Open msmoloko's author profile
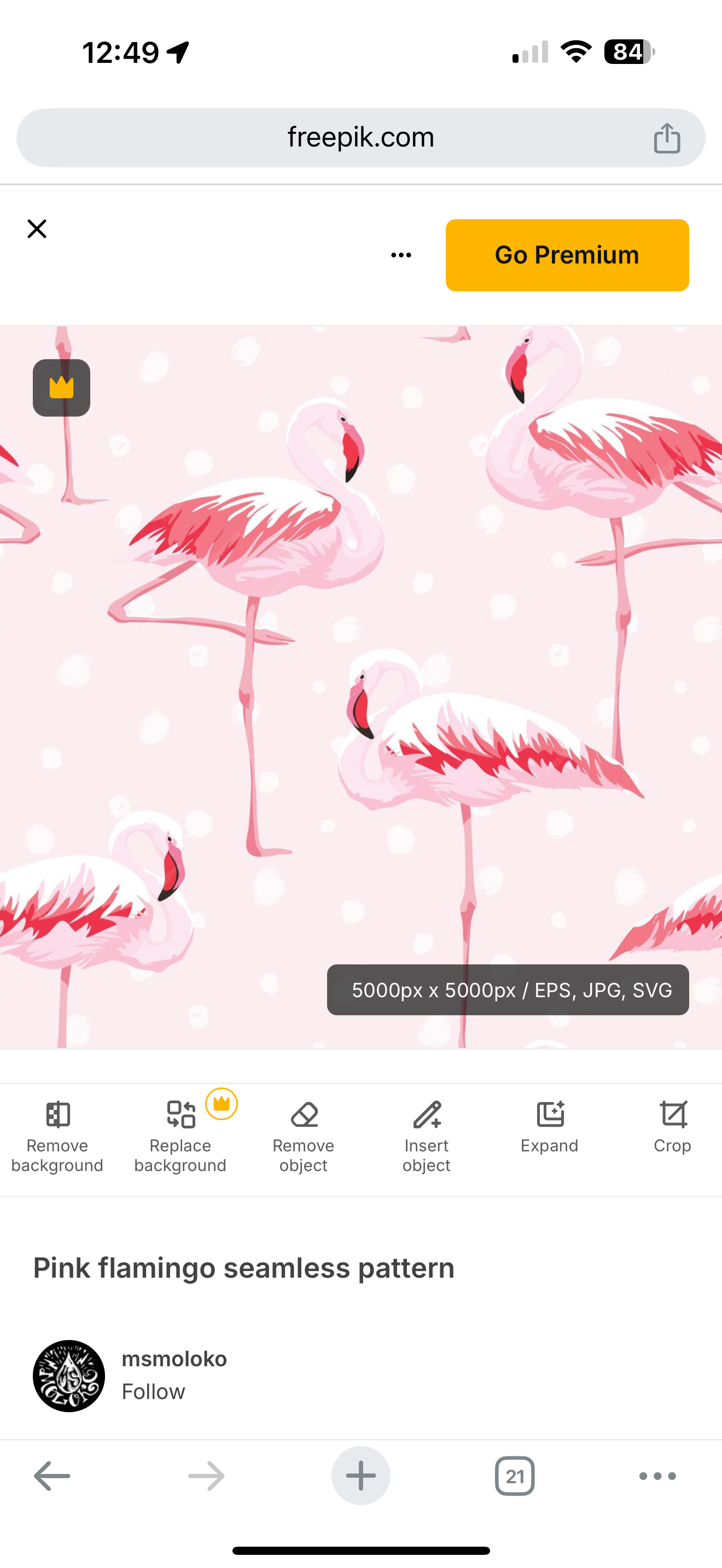The width and height of the screenshot is (722, 1568). [174, 1358]
